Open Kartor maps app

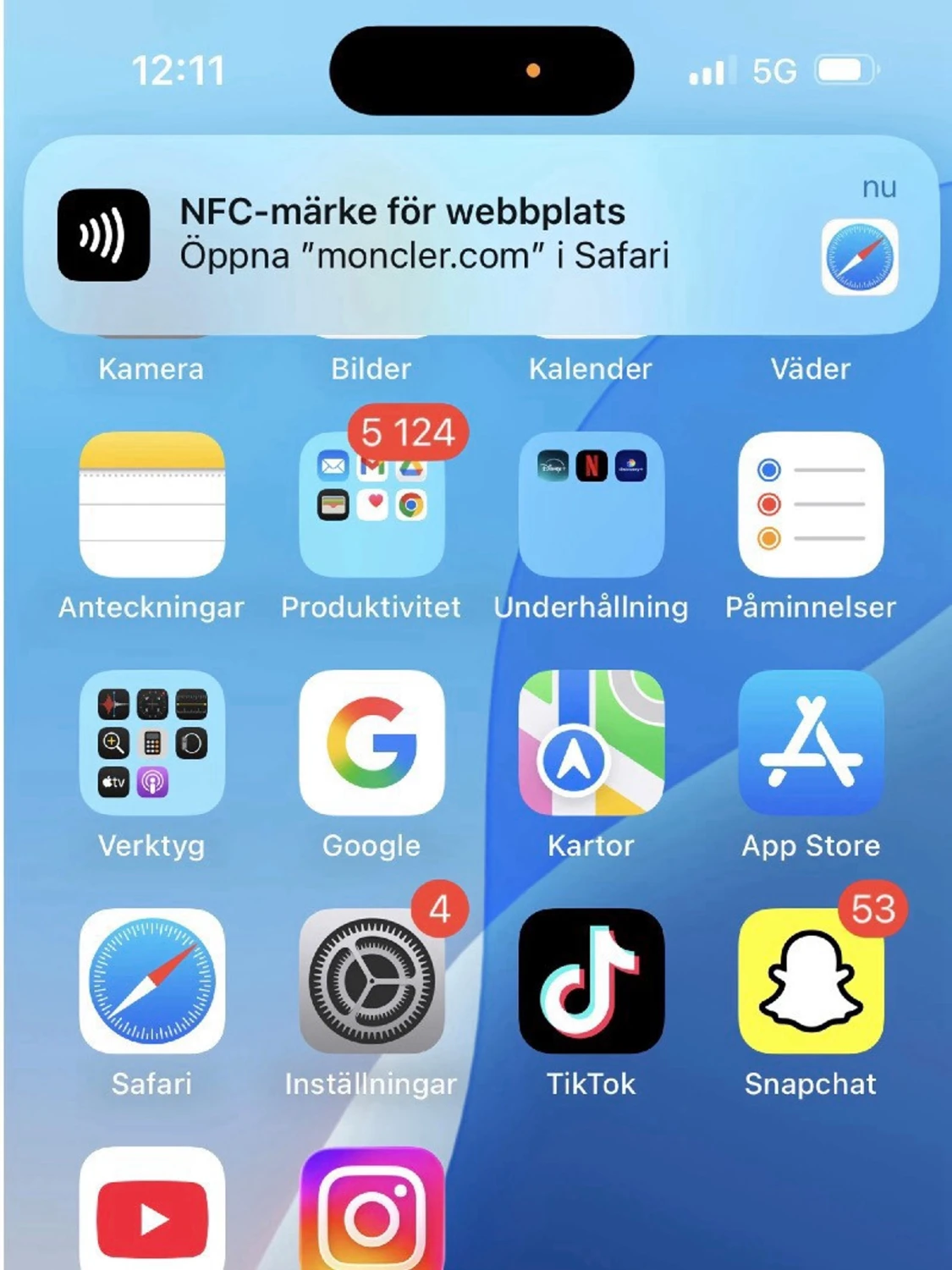(591, 743)
